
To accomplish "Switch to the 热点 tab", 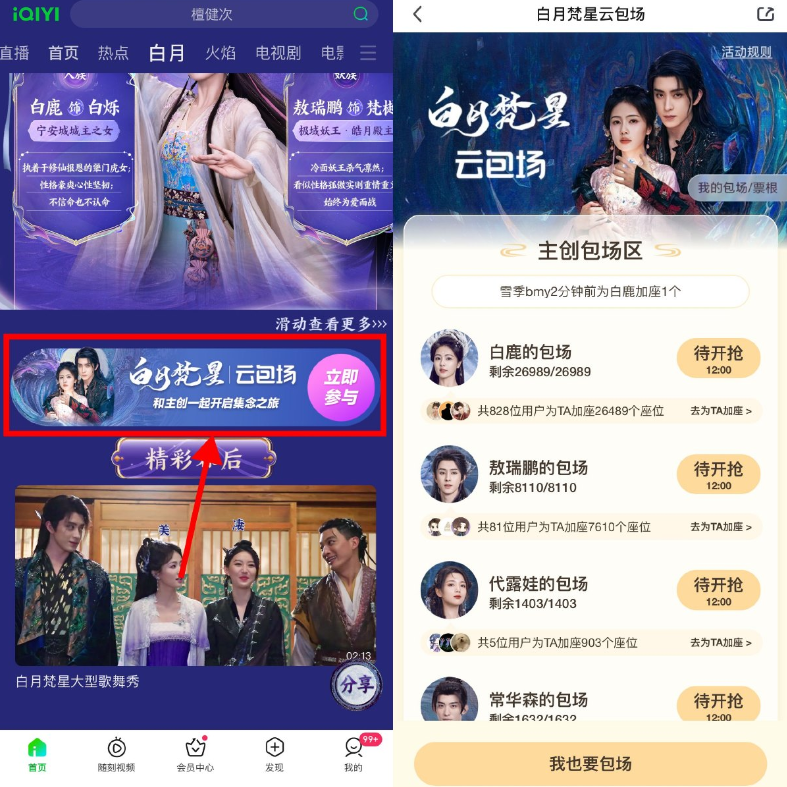I will pyautogui.click(x=113, y=53).
